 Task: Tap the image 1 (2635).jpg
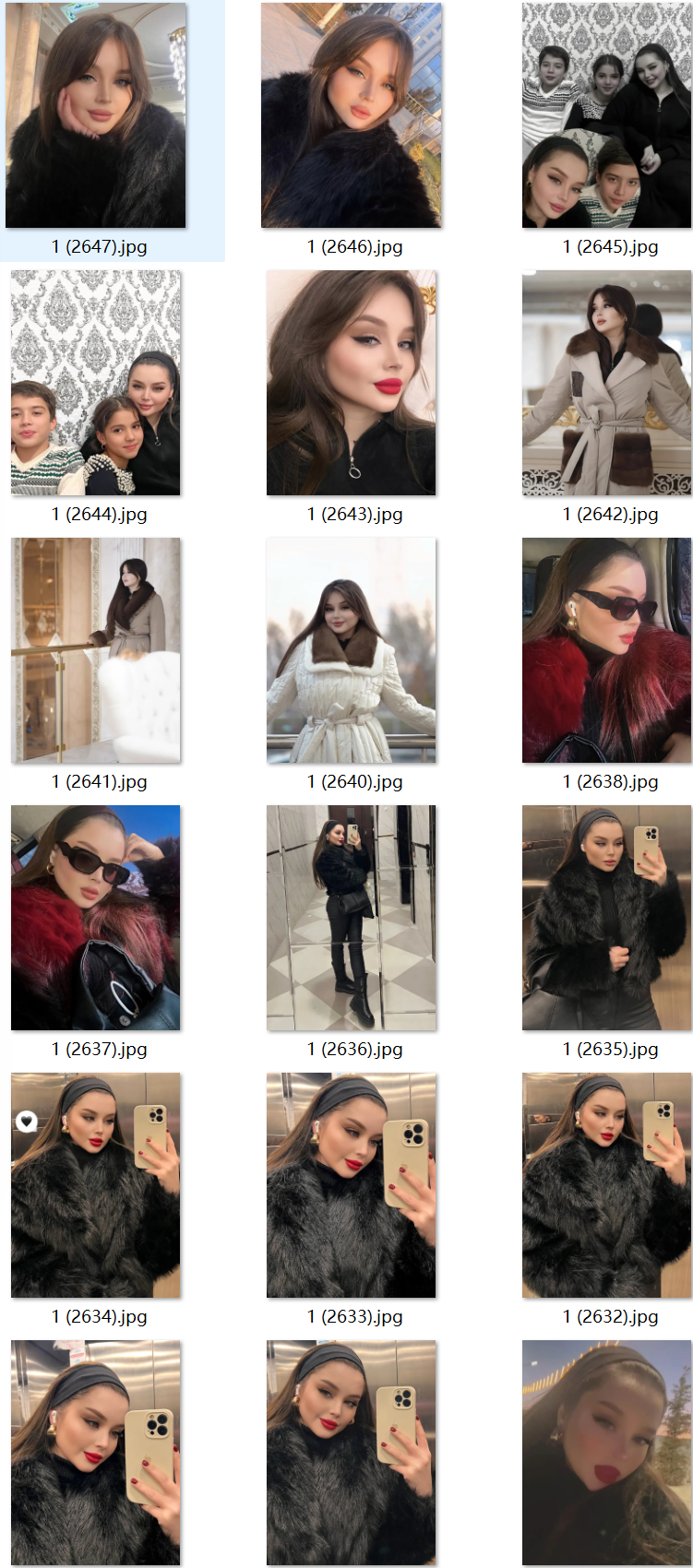(606, 918)
